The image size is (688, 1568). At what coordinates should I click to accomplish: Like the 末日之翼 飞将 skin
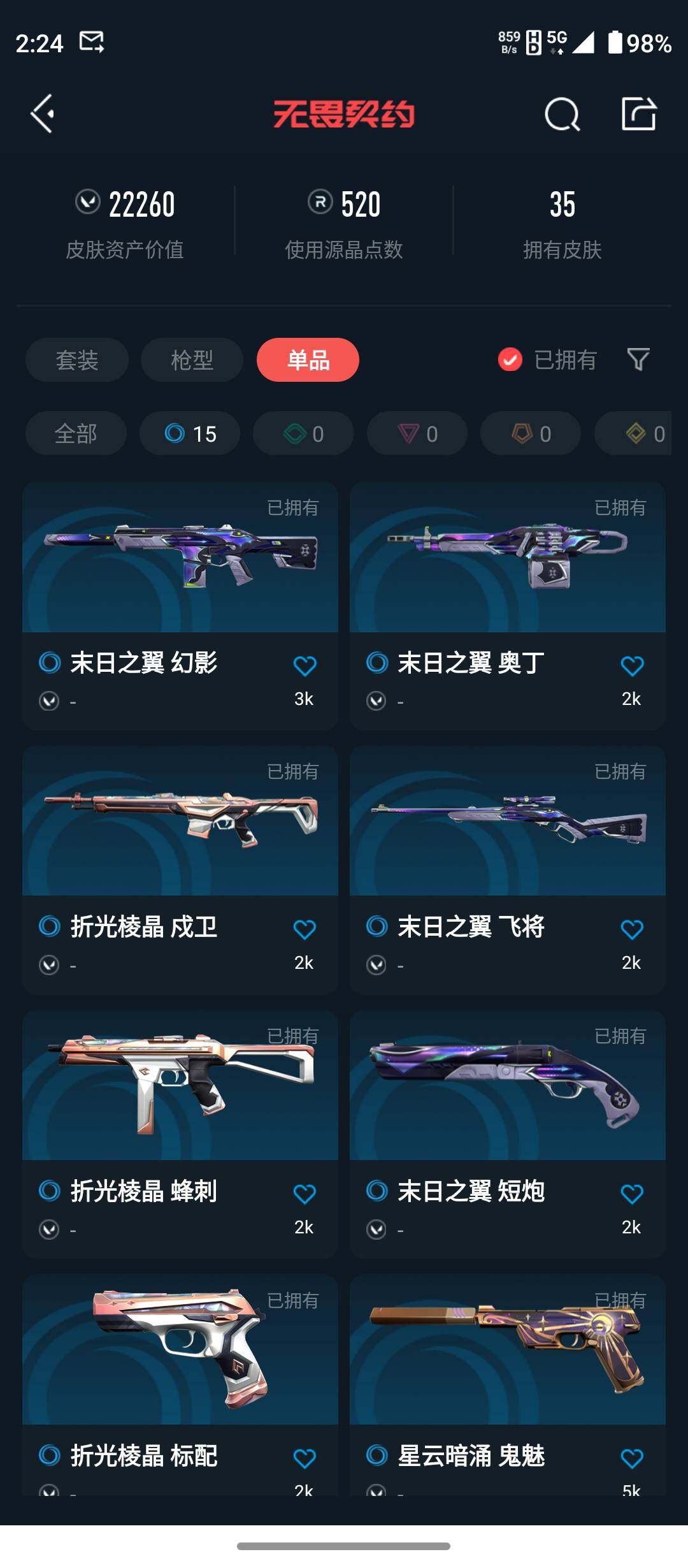(x=632, y=930)
